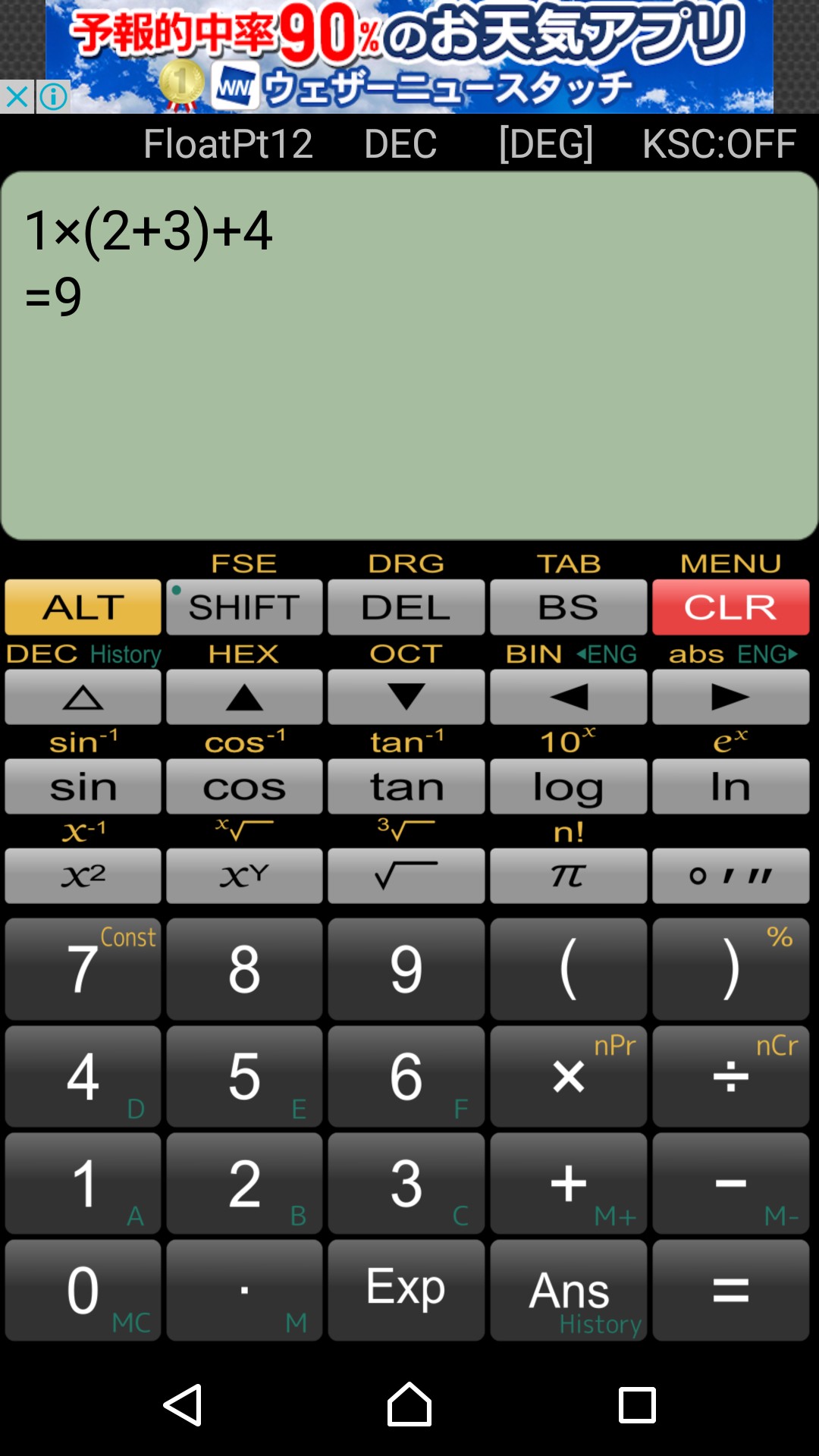Image resolution: width=819 pixels, height=1456 pixels.
Task: Activate the SHIFT key
Action: click(244, 607)
